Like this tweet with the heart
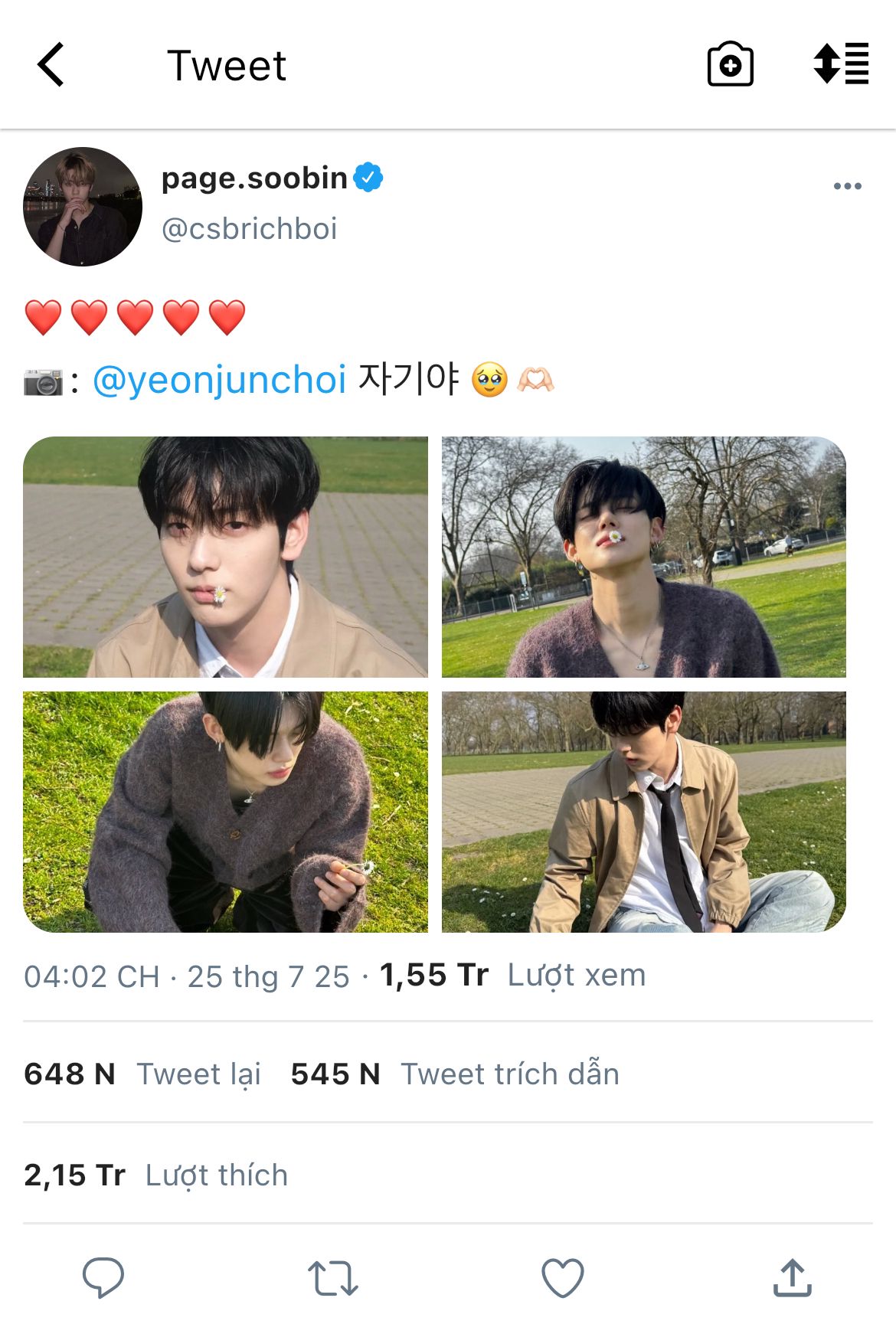The height and width of the screenshot is (1324, 896). (x=563, y=1277)
